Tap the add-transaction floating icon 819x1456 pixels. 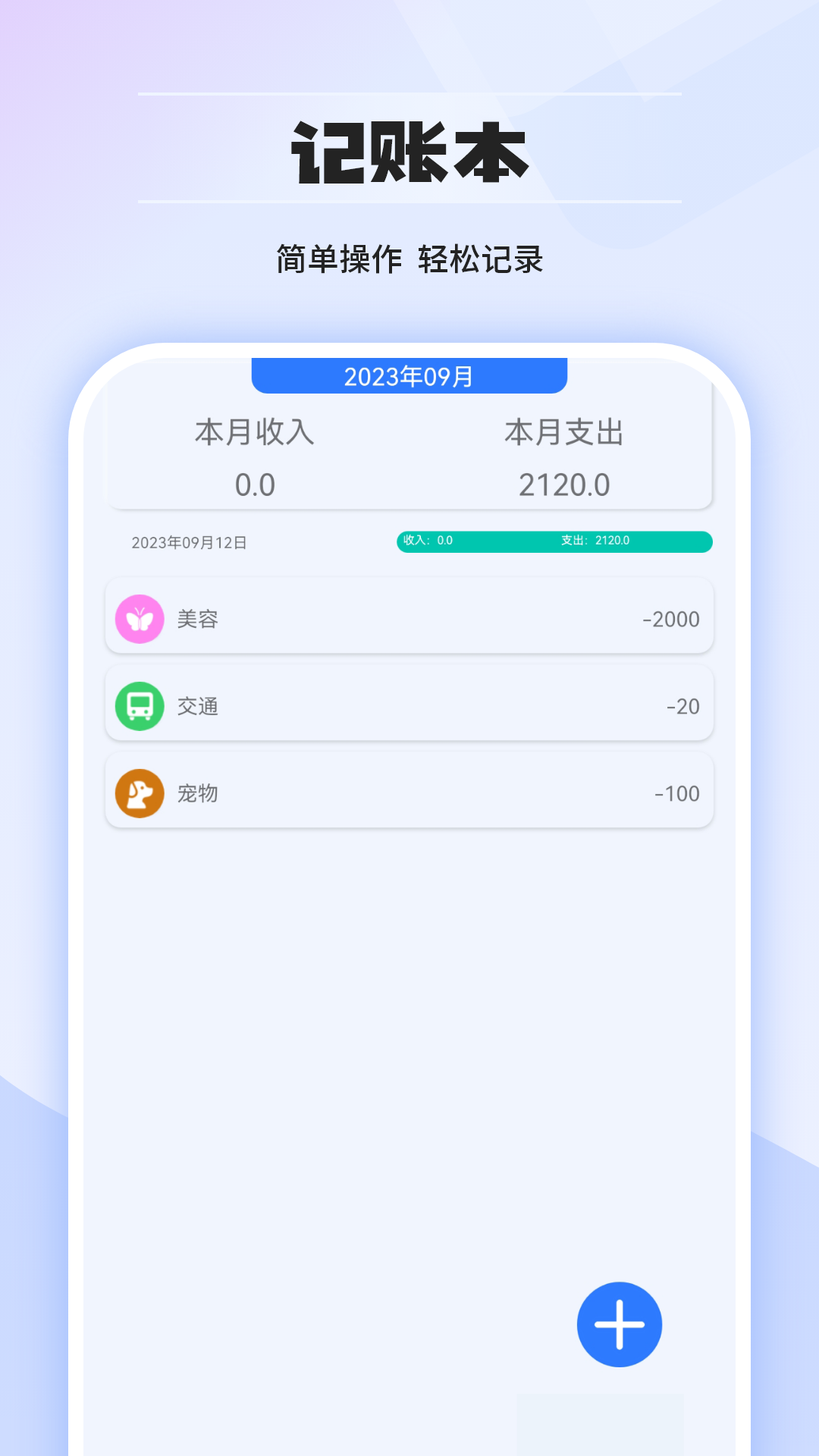pyautogui.click(x=619, y=1323)
